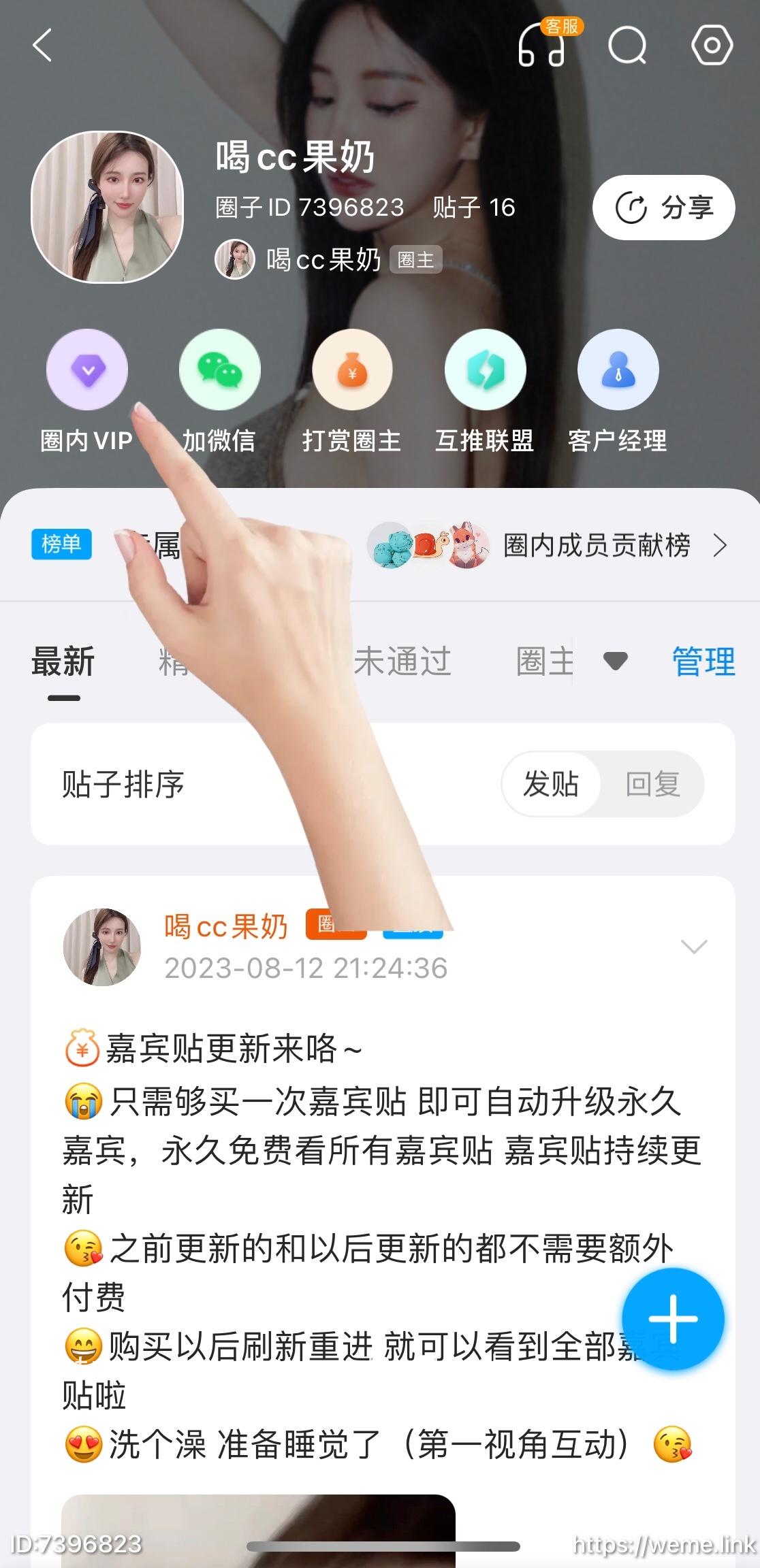The image size is (760, 1568).
Task: Sort posts by 回复
Action: pos(653,784)
